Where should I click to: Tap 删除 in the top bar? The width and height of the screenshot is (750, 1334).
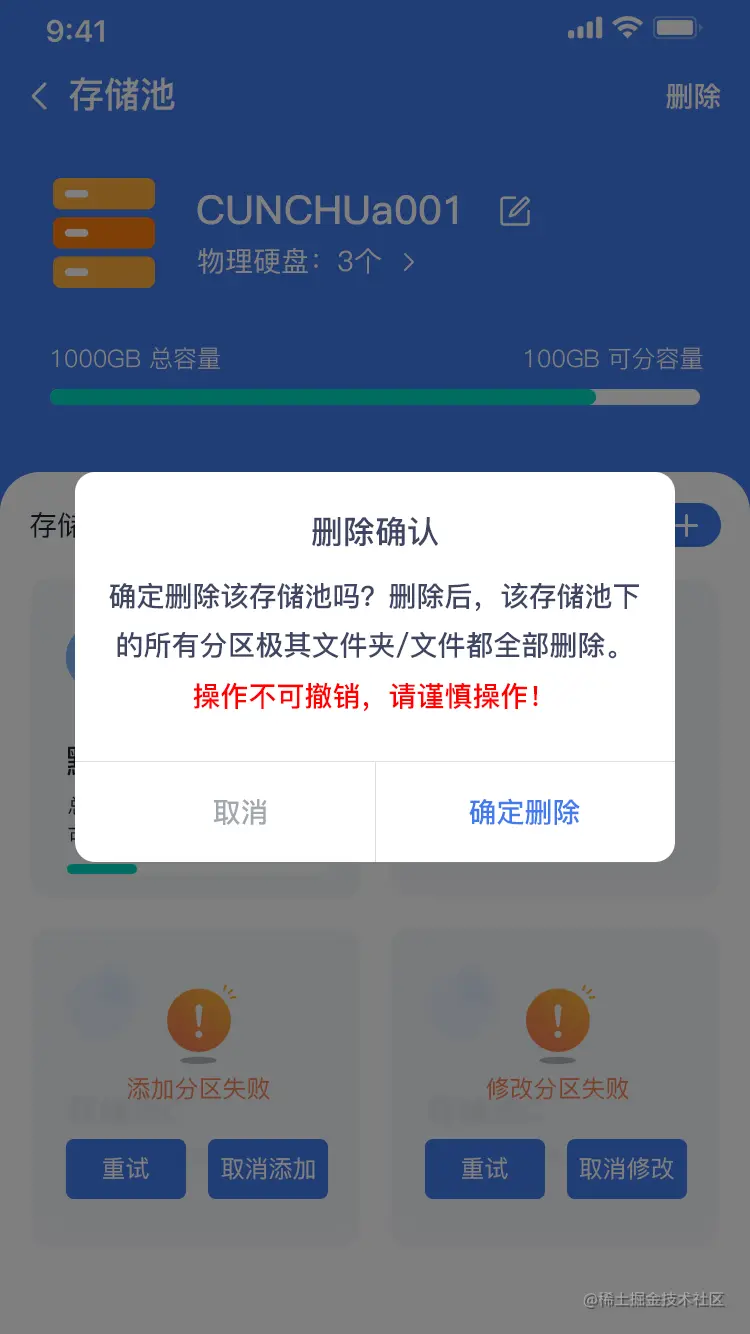[693, 96]
